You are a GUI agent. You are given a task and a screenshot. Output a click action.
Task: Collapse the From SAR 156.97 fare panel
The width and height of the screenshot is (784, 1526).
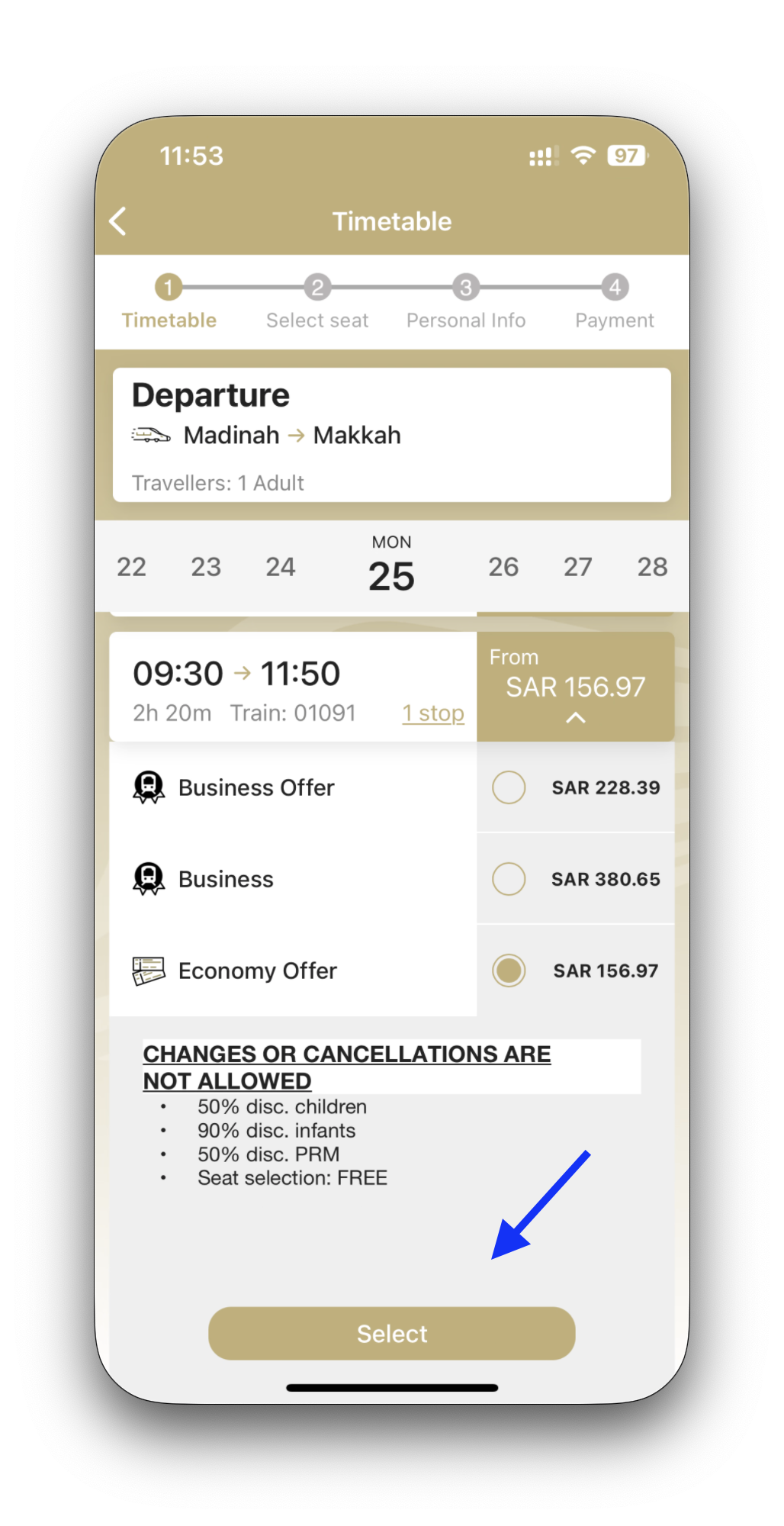(x=576, y=717)
